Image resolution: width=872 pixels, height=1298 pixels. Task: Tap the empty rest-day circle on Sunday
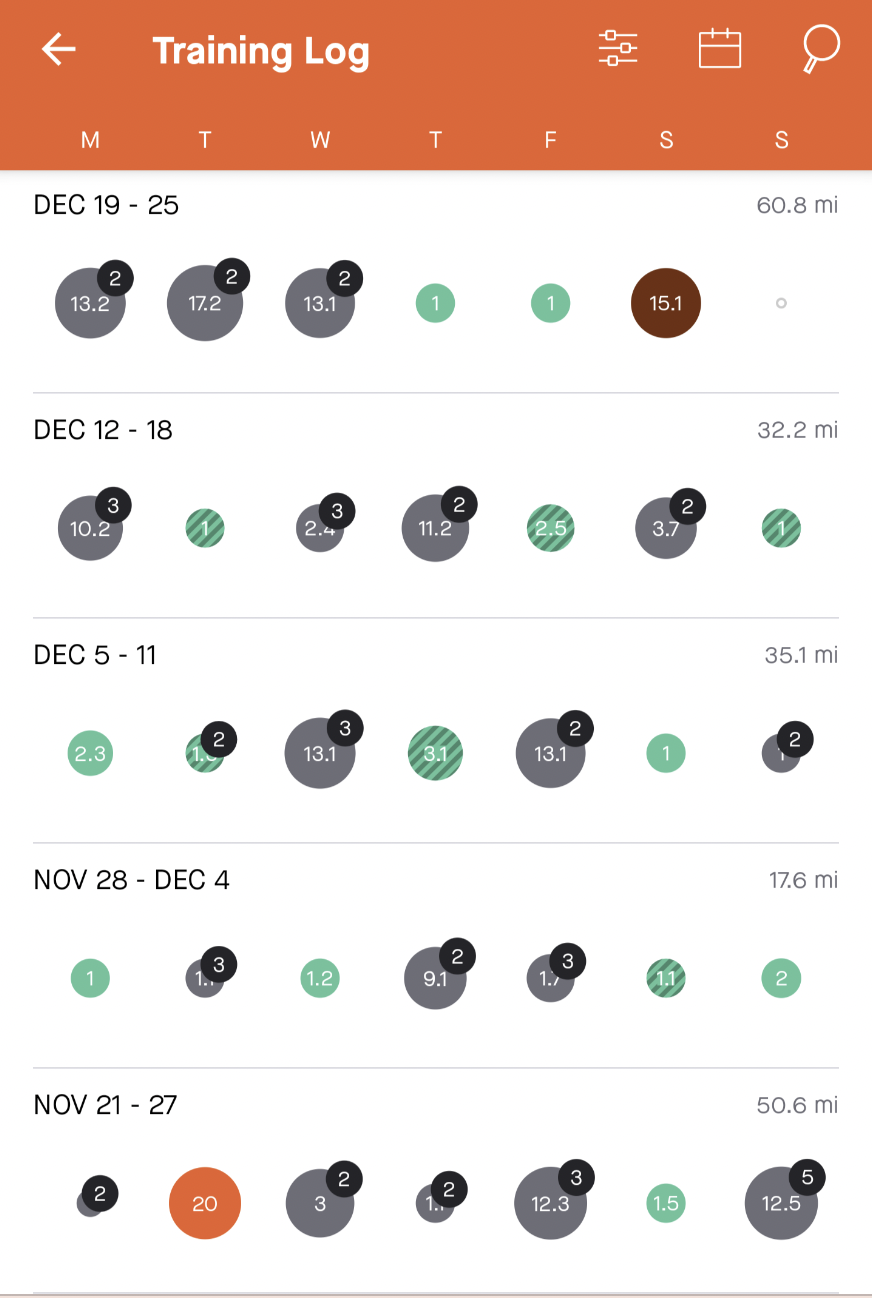[x=781, y=303]
